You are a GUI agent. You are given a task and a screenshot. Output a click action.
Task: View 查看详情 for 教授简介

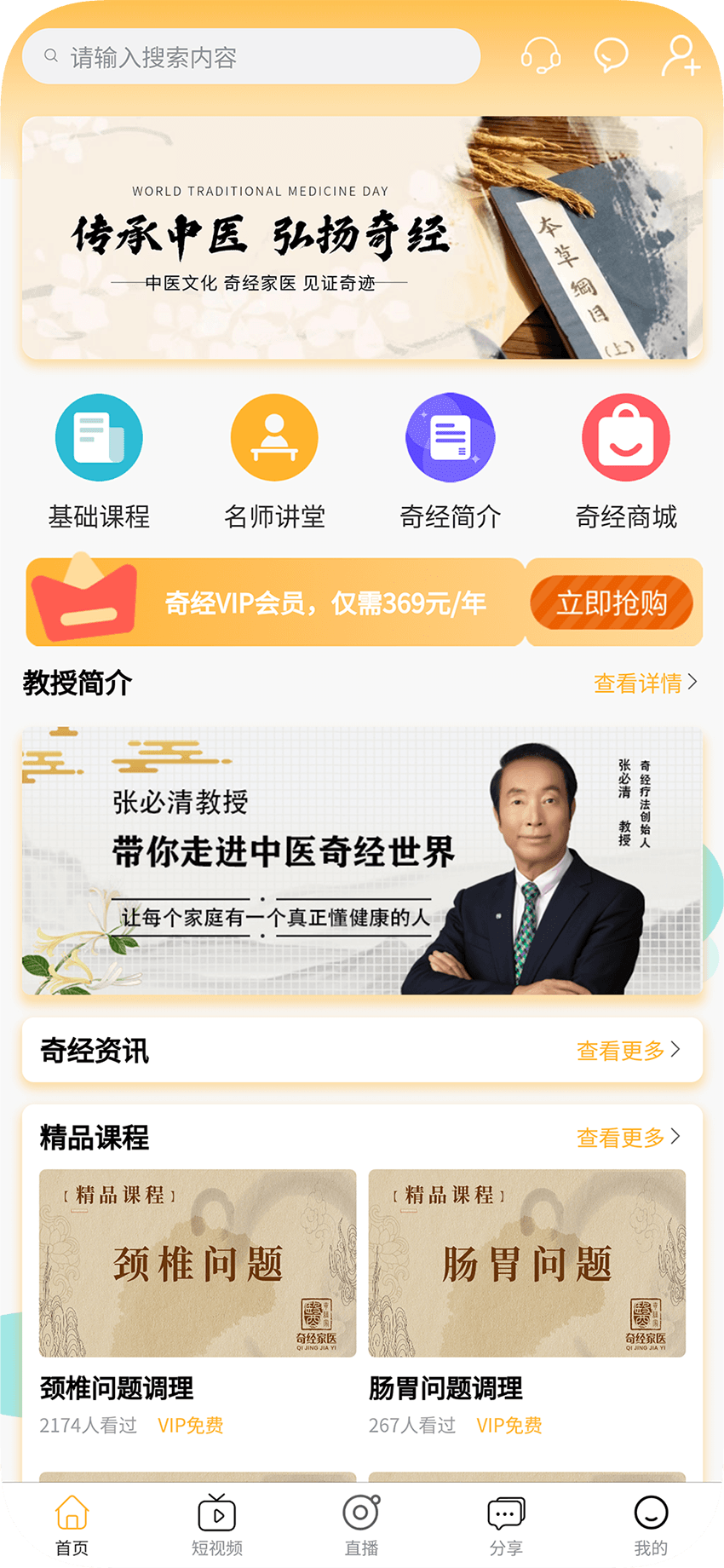click(x=645, y=683)
